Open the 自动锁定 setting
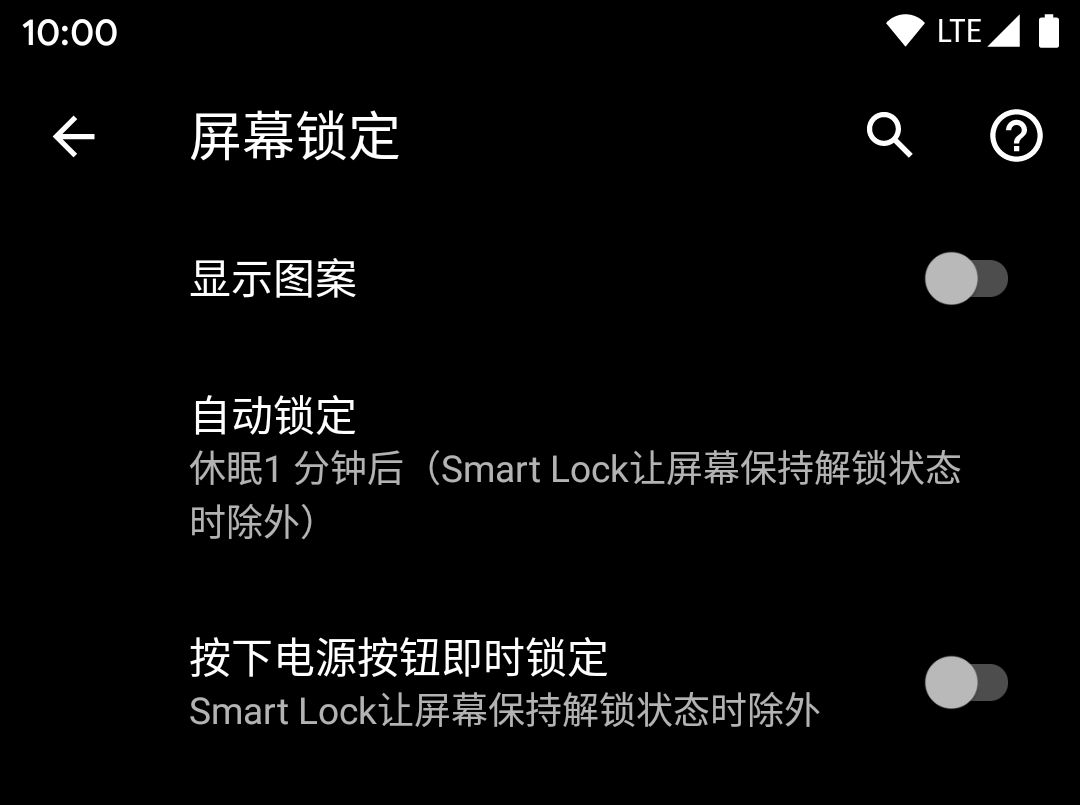 click(575, 467)
